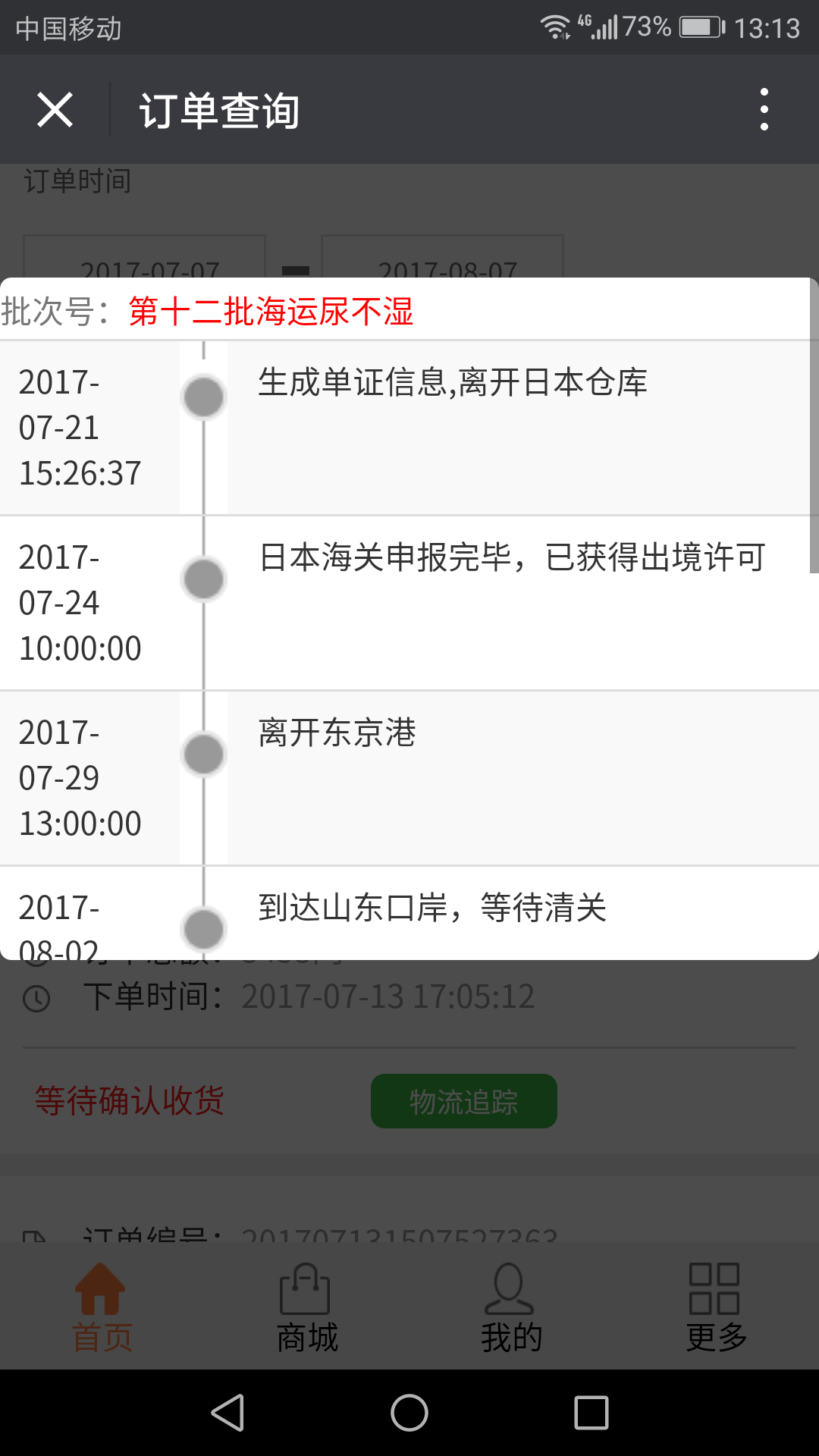The image size is (819, 1456).
Task: Close the 订单查询 page
Action: point(55,110)
